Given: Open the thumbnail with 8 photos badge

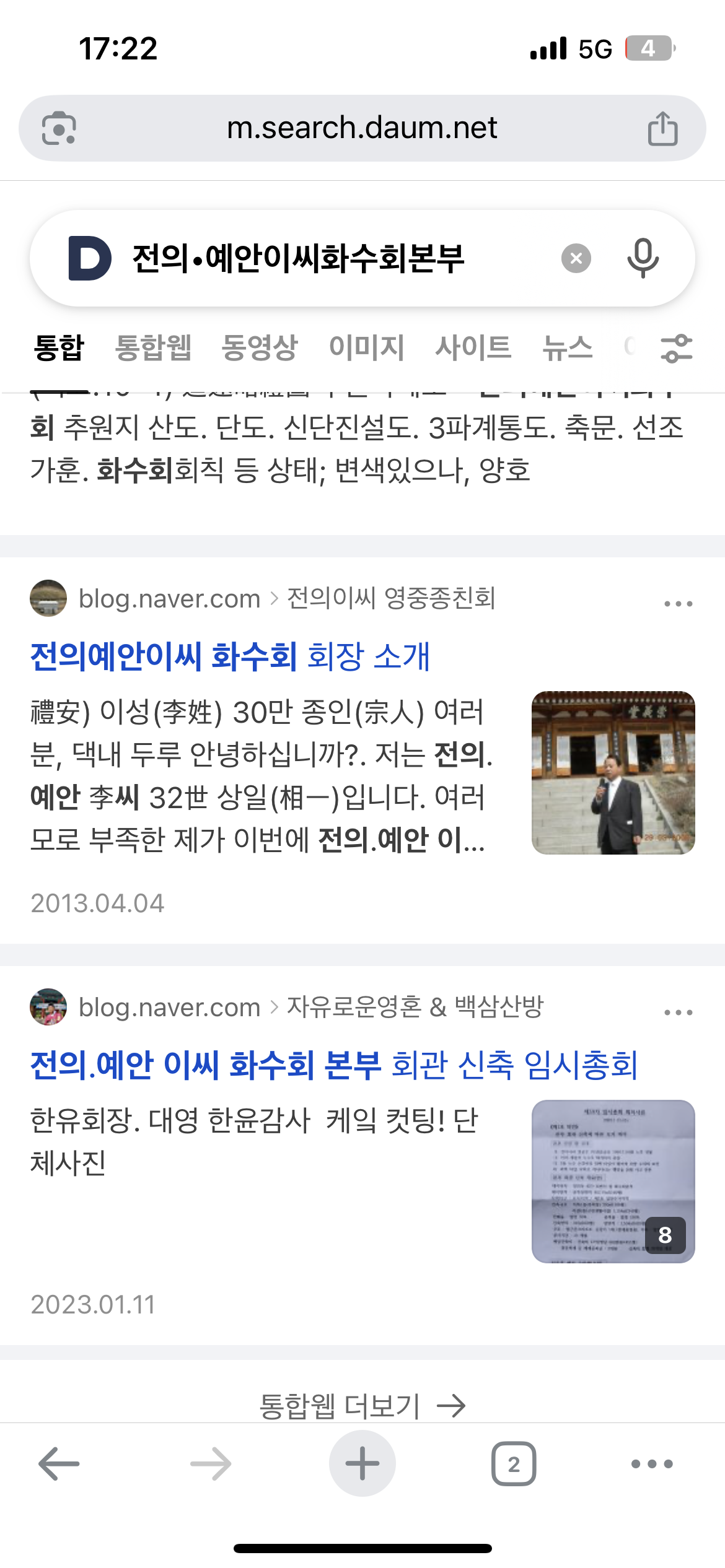Looking at the screenshot, I should coord(613,1181).
